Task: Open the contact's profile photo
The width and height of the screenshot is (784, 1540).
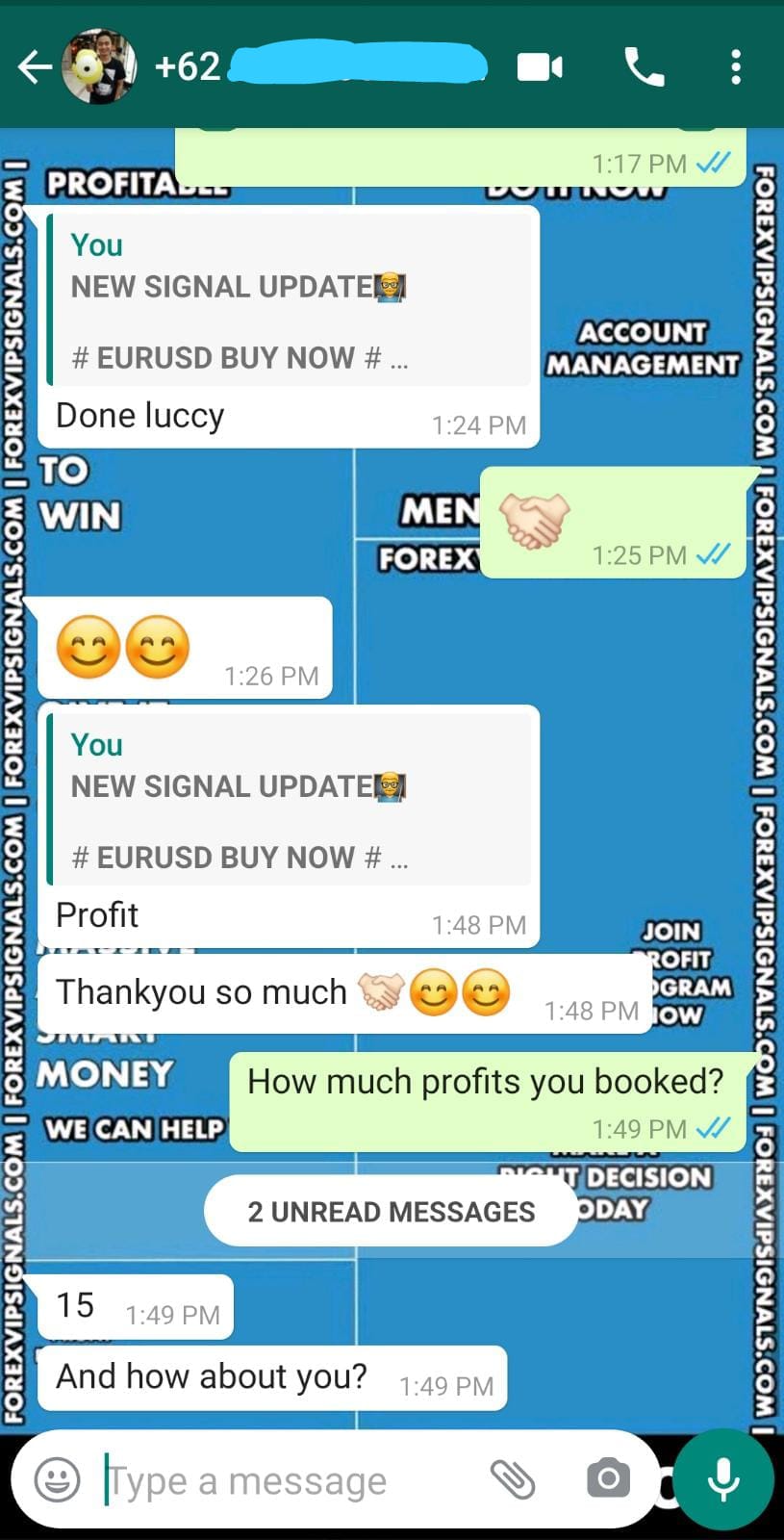Action: pos(99,67)
